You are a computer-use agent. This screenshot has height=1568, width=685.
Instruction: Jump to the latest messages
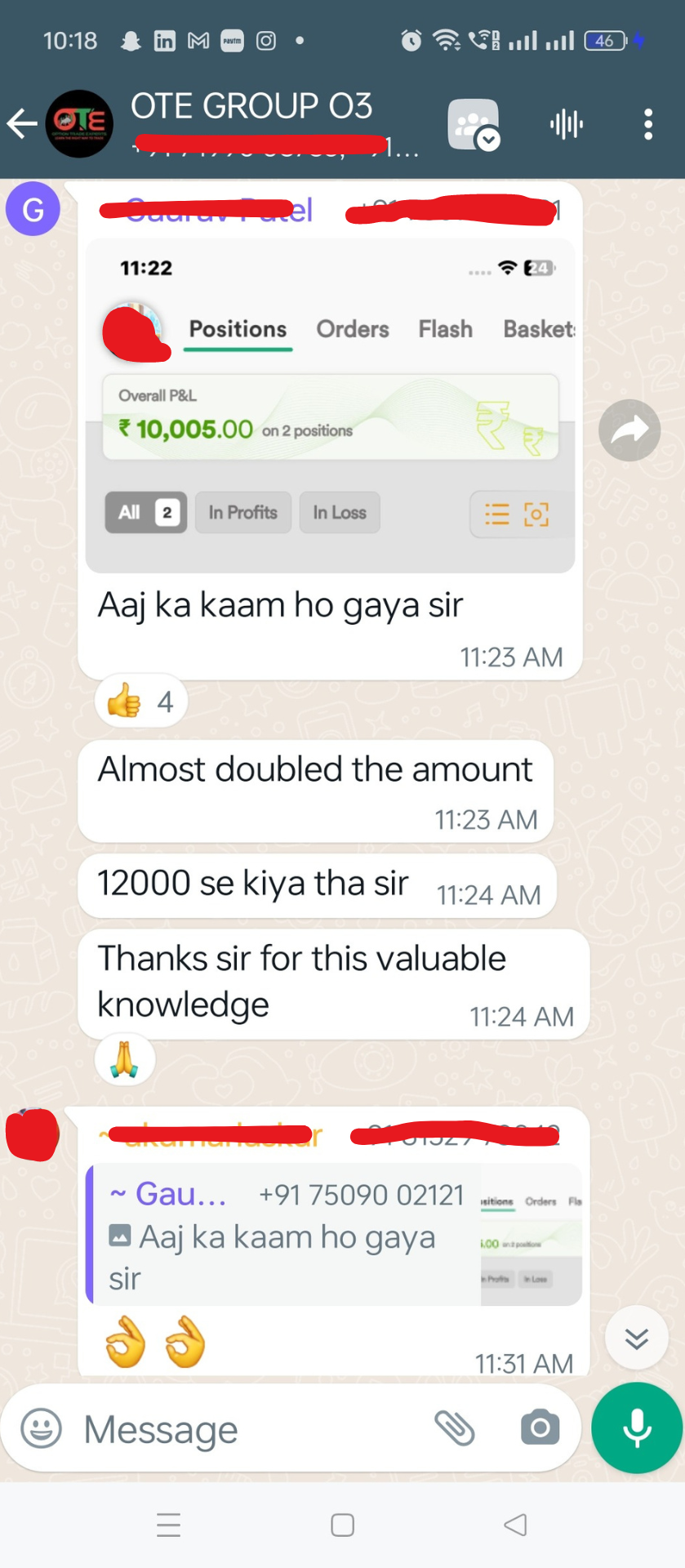point(637,1338)
